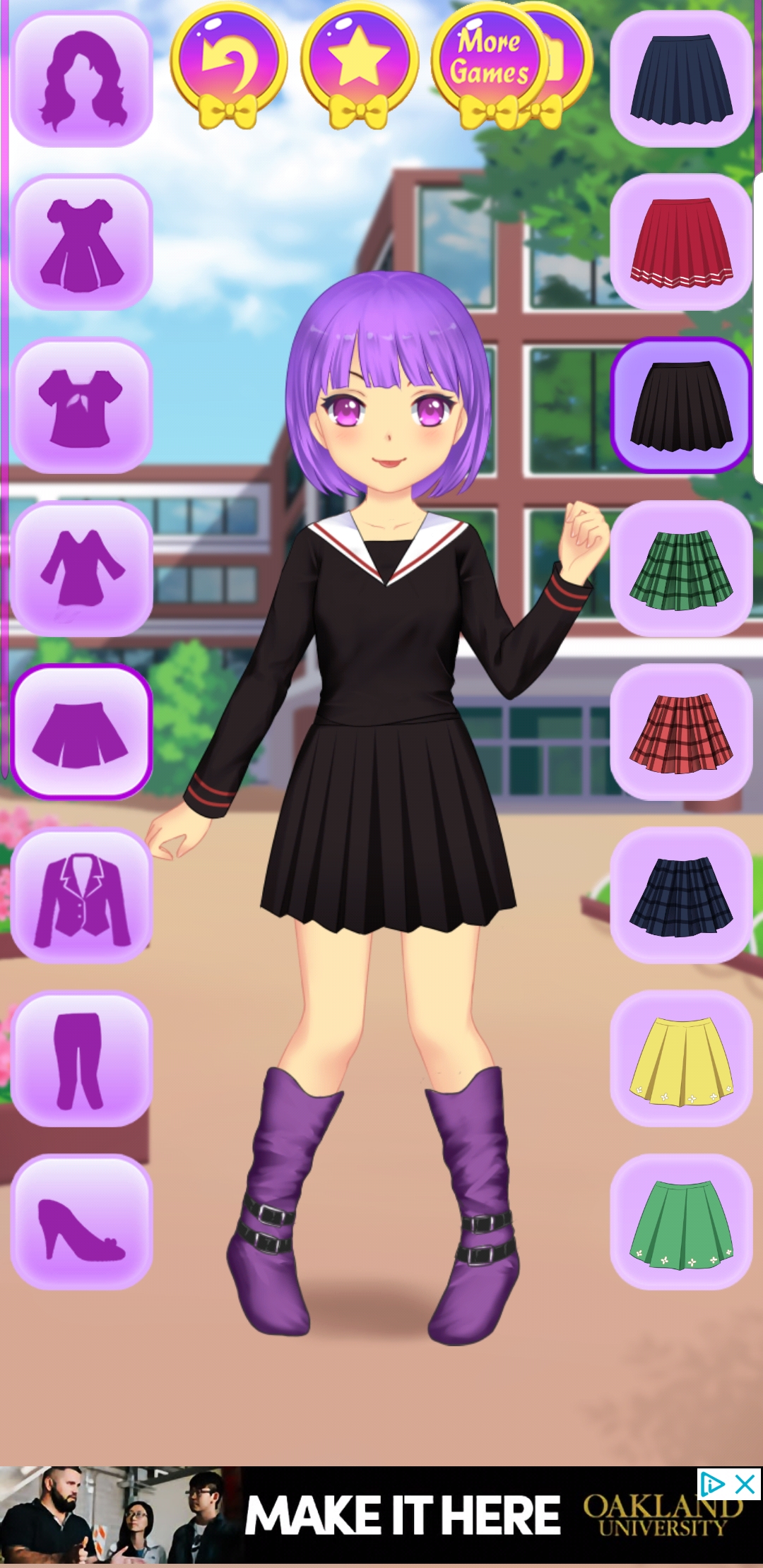Open the blazer jacket category
Image resolution: width=763 pixels, height=1568 pixels.
pos(82,896)
